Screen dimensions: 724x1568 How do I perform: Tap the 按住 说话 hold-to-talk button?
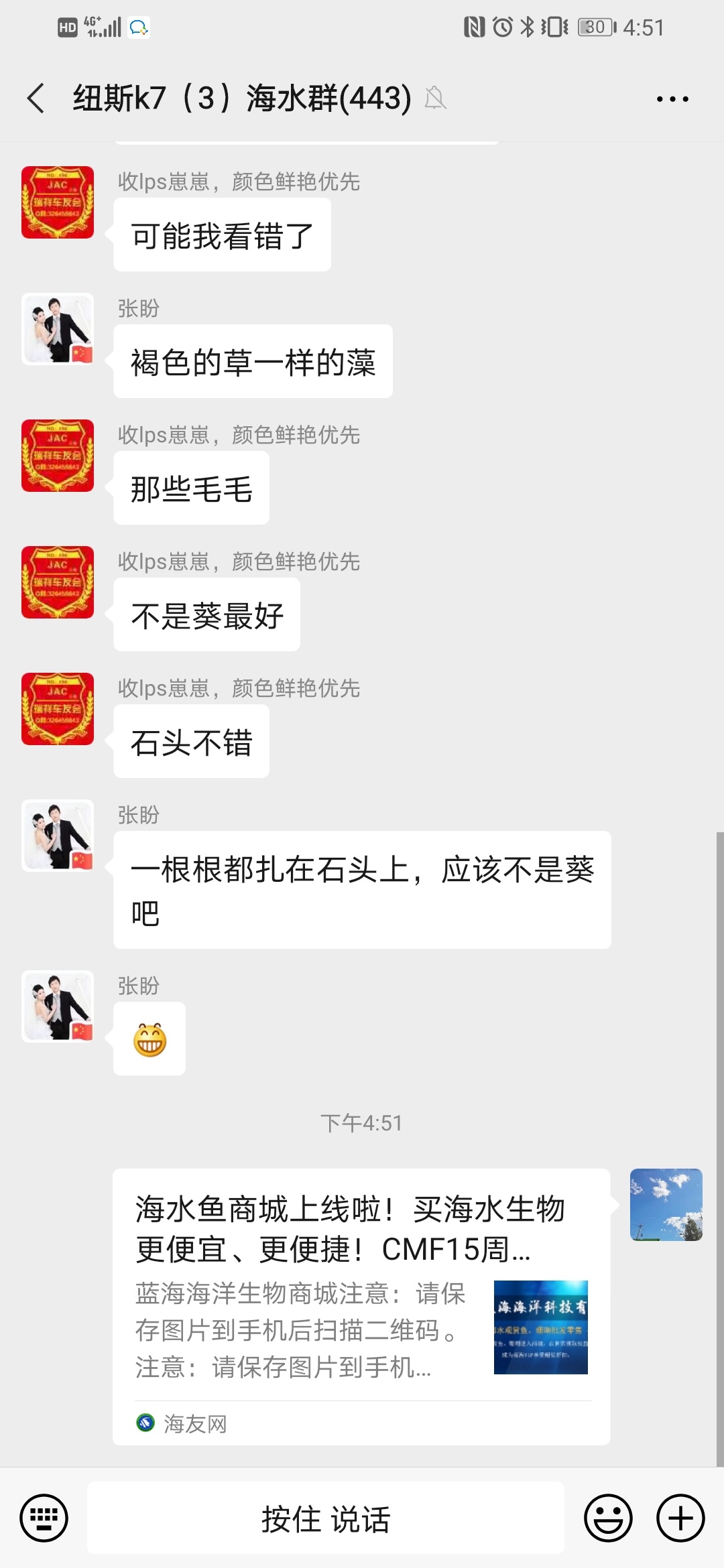click(x=326, y=1518)
